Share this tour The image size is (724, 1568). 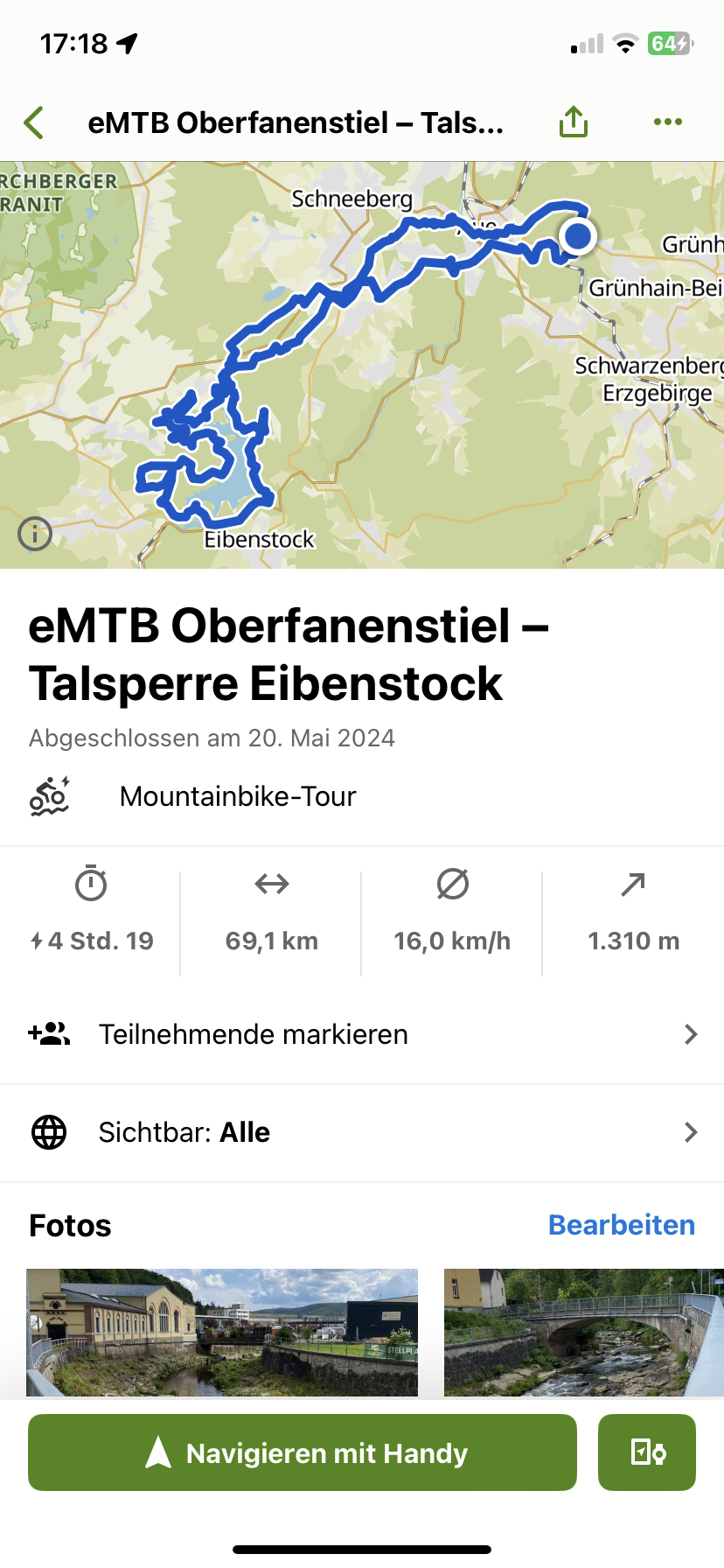pyautogui.click(x=574, y=122)
